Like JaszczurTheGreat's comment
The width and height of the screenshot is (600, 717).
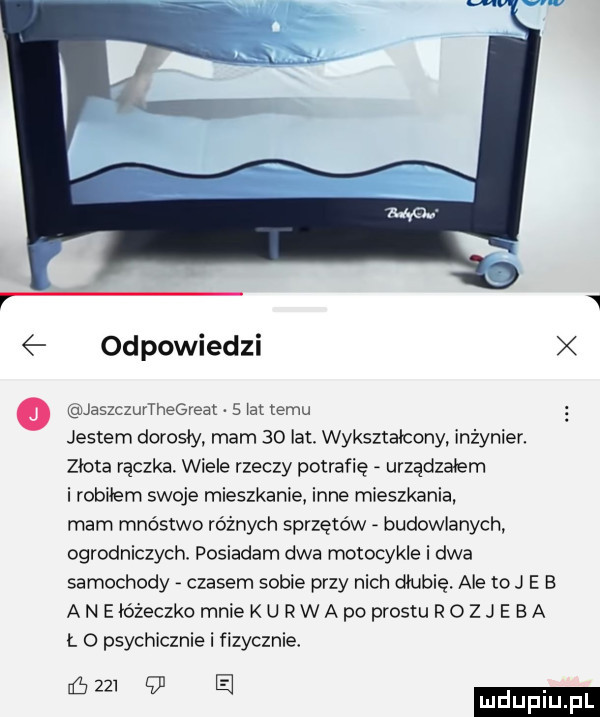tap(27, 687)
